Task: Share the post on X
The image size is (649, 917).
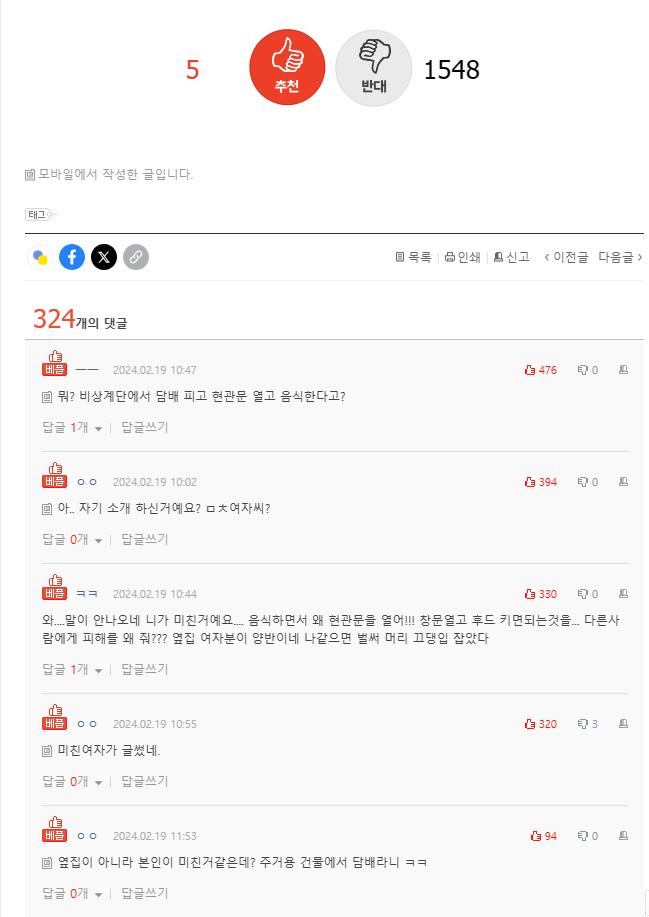Action: [104, 257]
